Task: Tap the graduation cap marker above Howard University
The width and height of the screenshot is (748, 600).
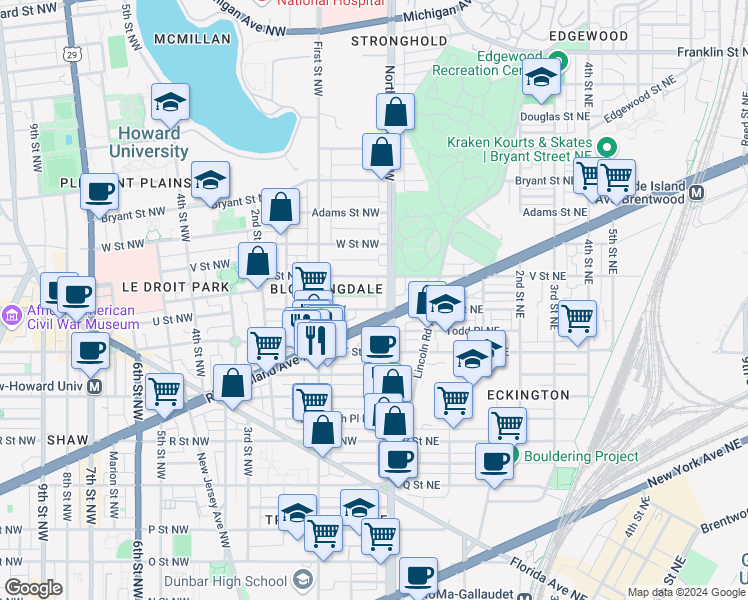Action: (171, 102)
